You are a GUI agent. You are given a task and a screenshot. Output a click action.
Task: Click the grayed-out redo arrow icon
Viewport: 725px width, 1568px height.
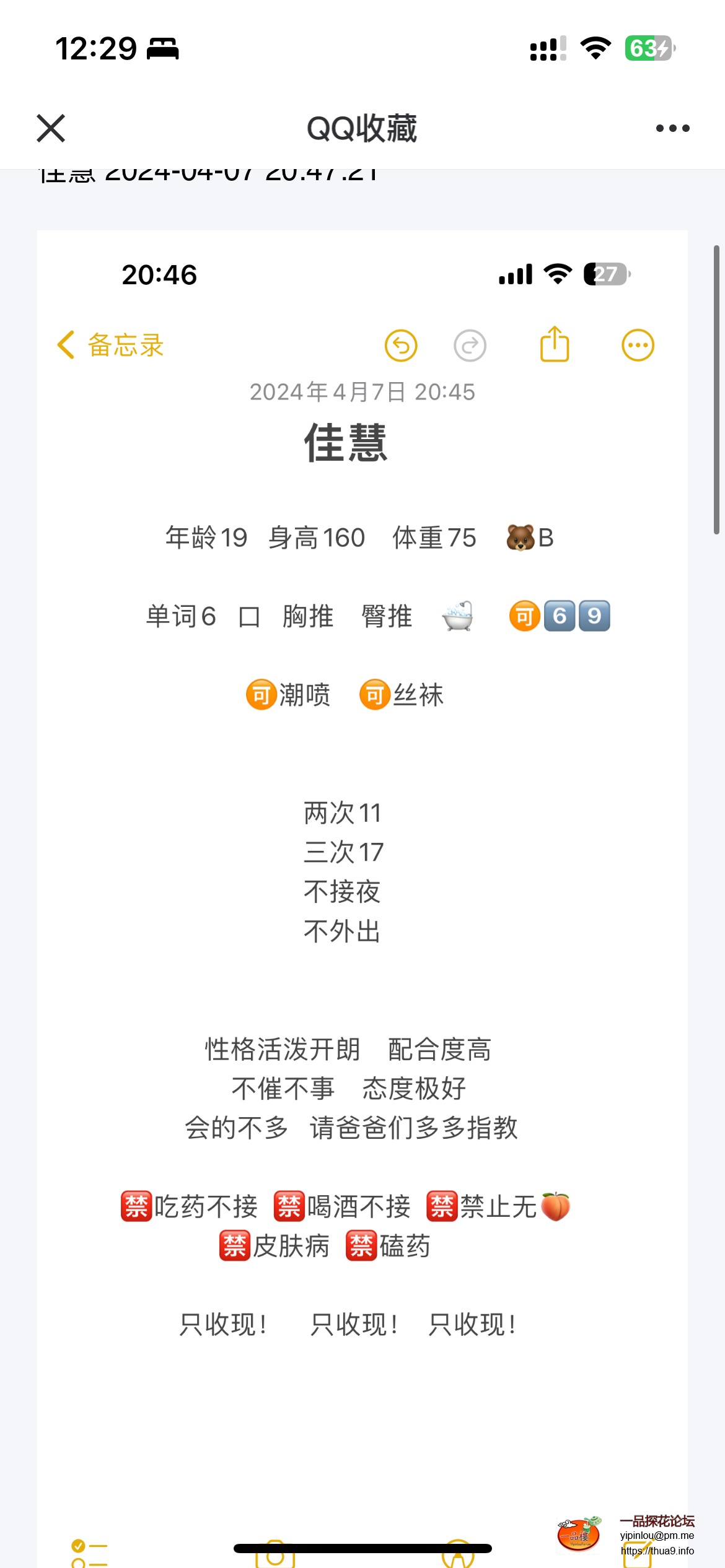point(470,346)
